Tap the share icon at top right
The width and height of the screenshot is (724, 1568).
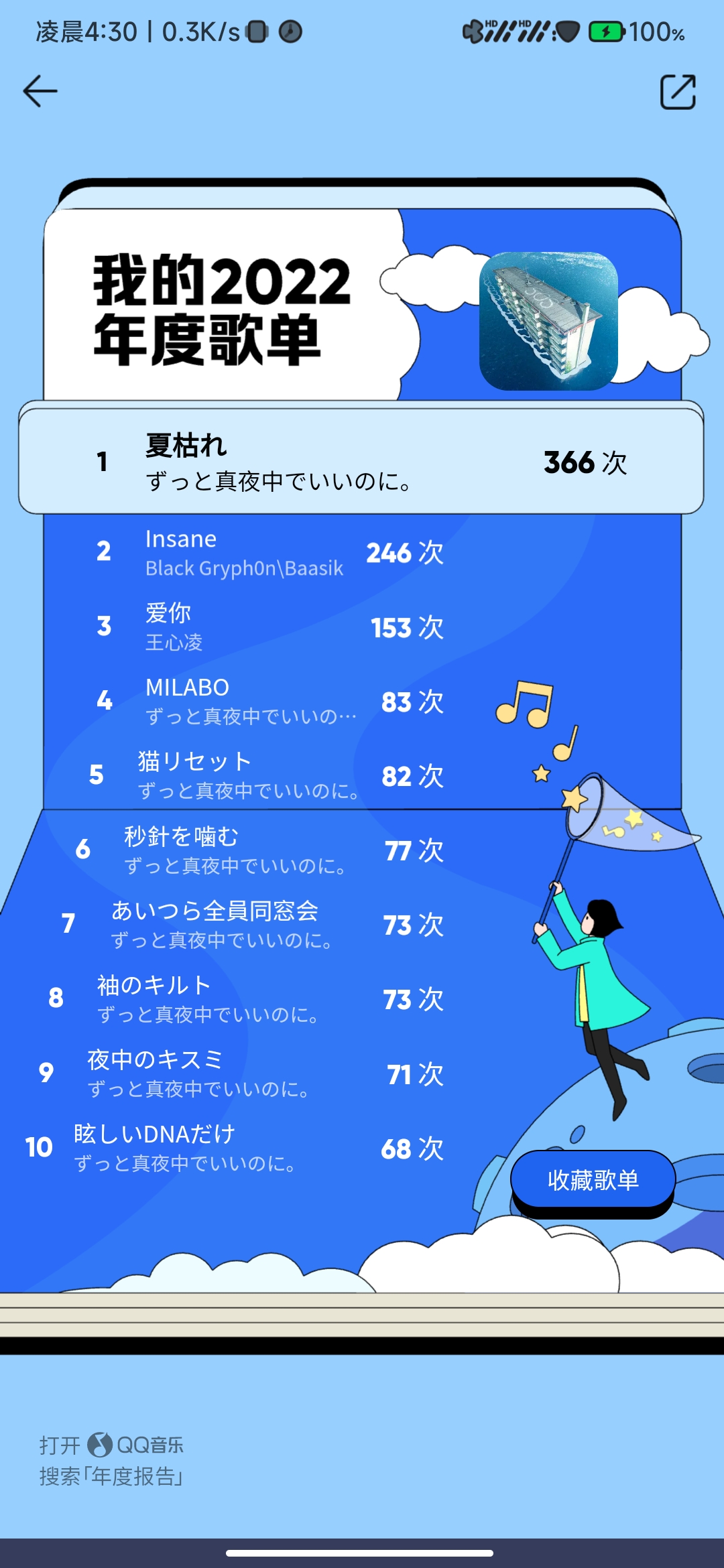(x=678, y=92)
